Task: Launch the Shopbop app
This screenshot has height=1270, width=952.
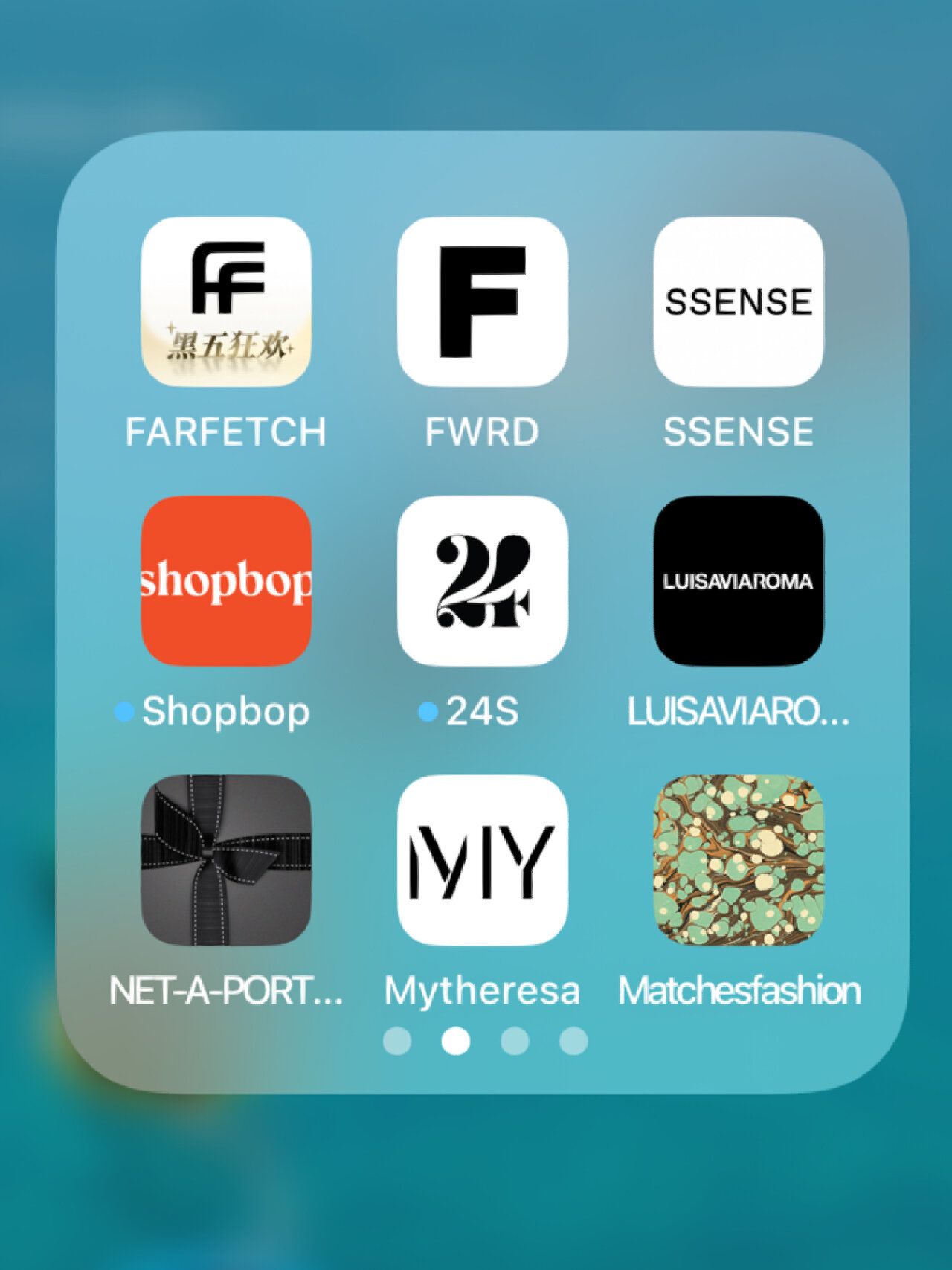Action: tap(226, 580)
